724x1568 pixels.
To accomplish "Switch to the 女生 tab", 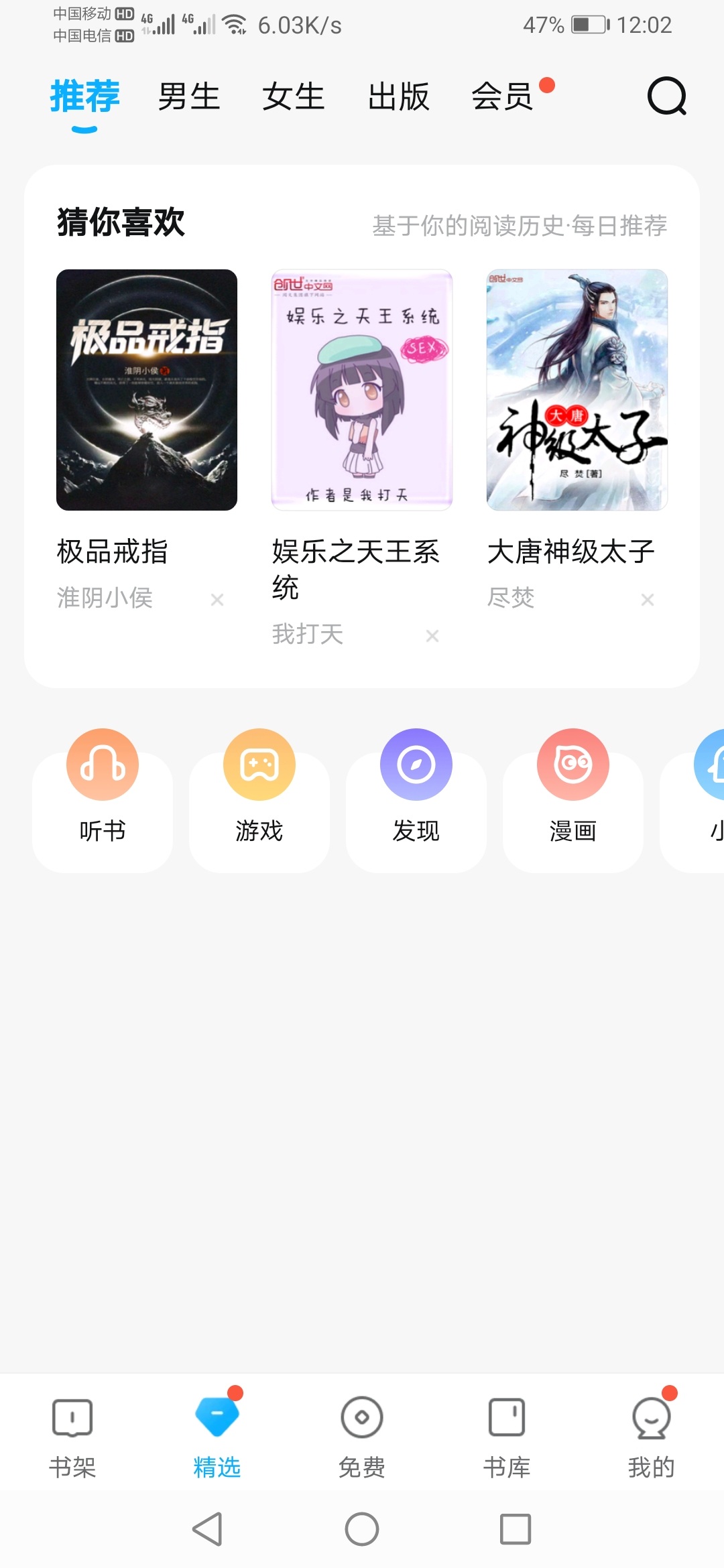I will point(293,96).
